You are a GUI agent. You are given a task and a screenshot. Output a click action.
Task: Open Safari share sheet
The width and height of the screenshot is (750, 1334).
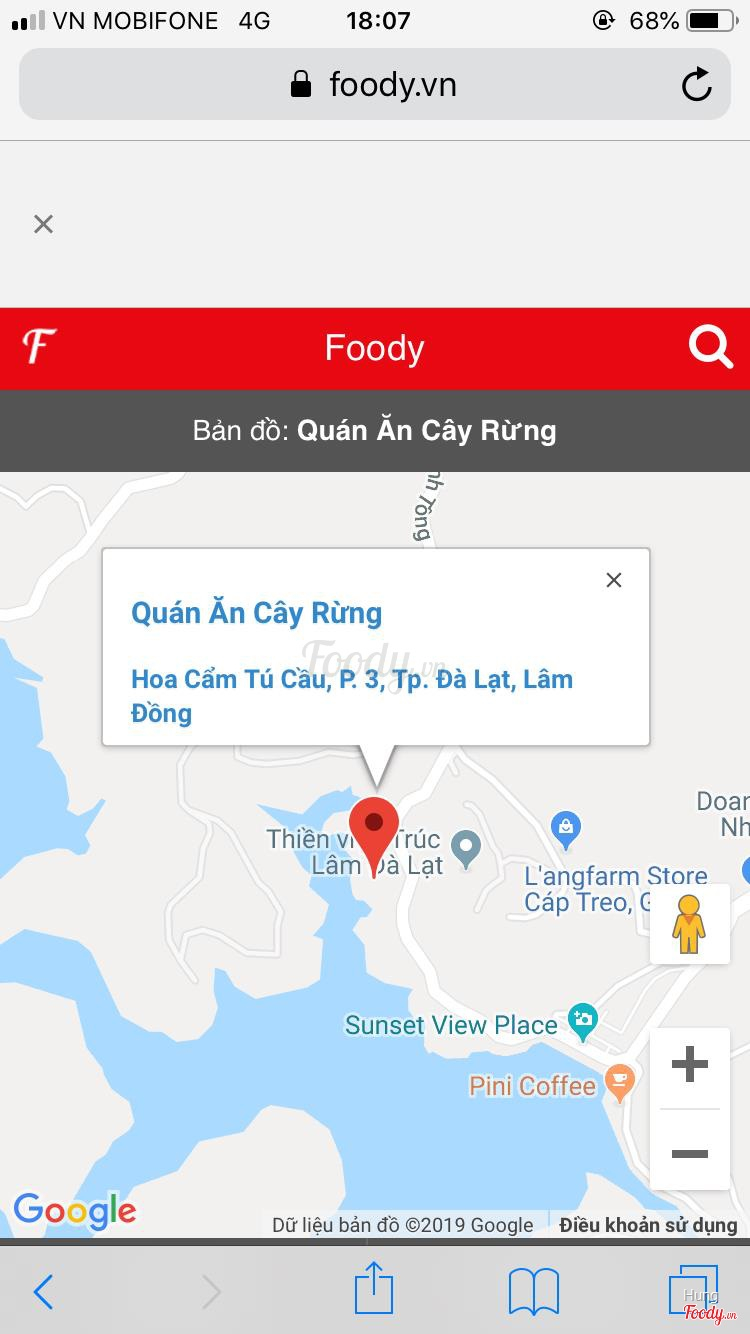tap(374, 1289)
